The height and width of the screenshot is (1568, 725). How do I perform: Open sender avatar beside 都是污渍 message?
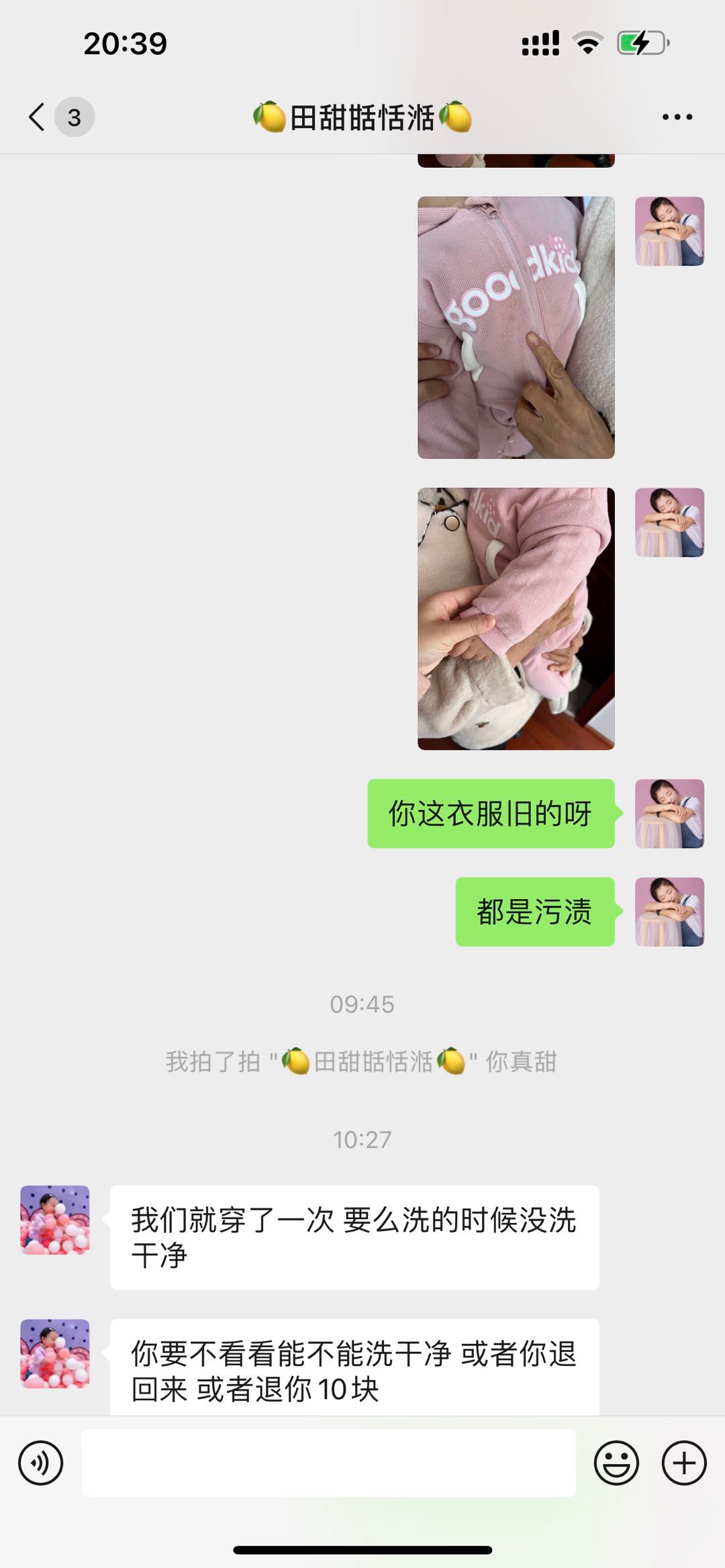coord(669,912)
